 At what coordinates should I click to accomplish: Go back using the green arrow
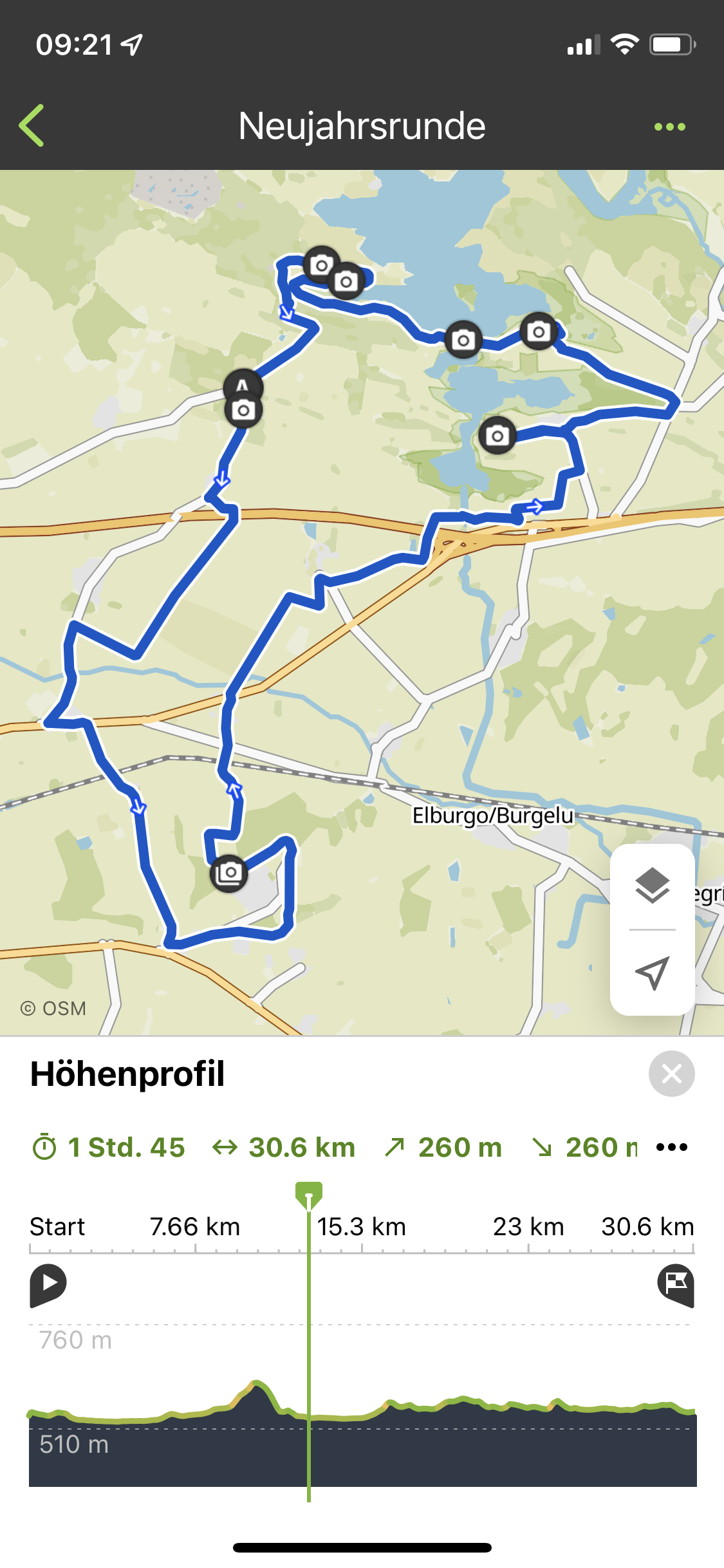coord(32,126)
